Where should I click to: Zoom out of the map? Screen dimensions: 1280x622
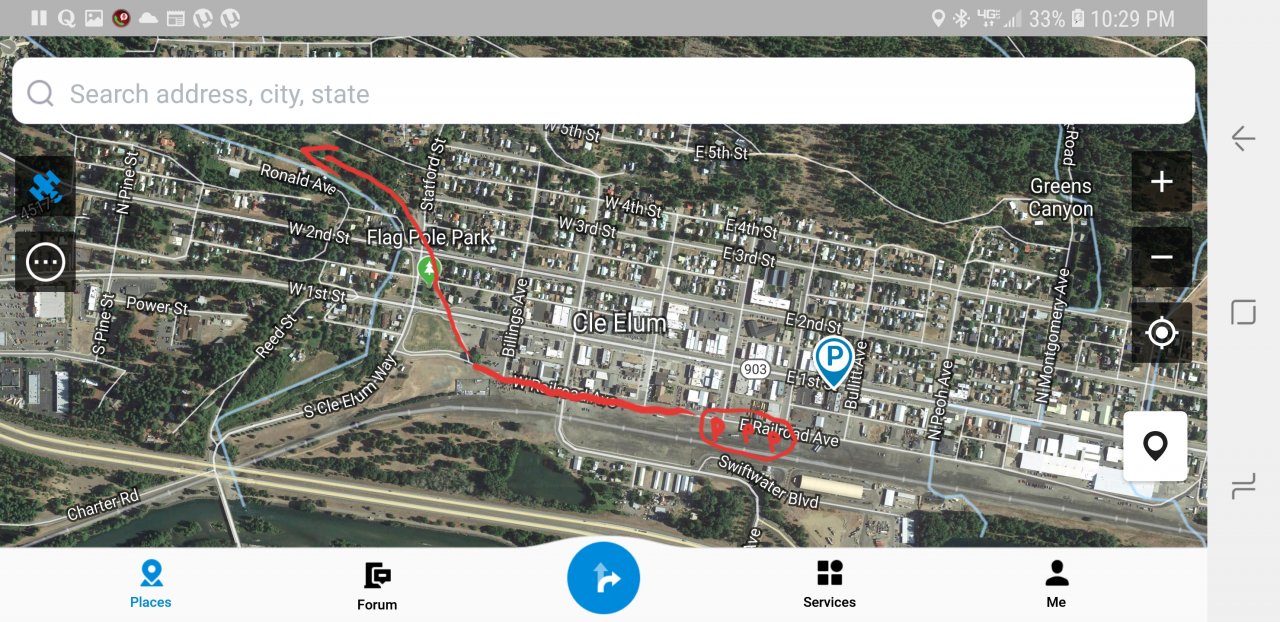(x=1161, y=257)
